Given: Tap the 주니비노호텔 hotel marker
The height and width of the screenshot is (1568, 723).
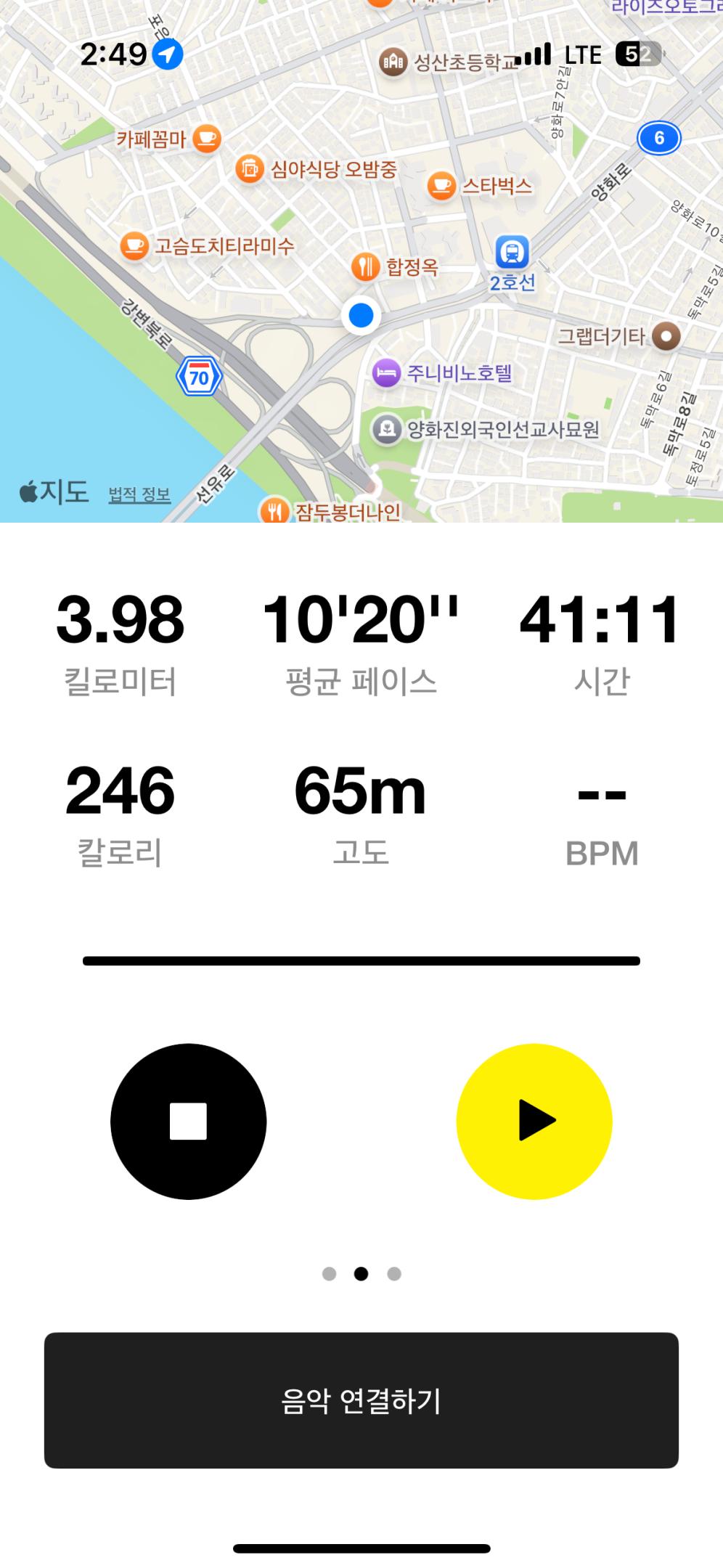Looking at the screenshot, I should (388, 372).
